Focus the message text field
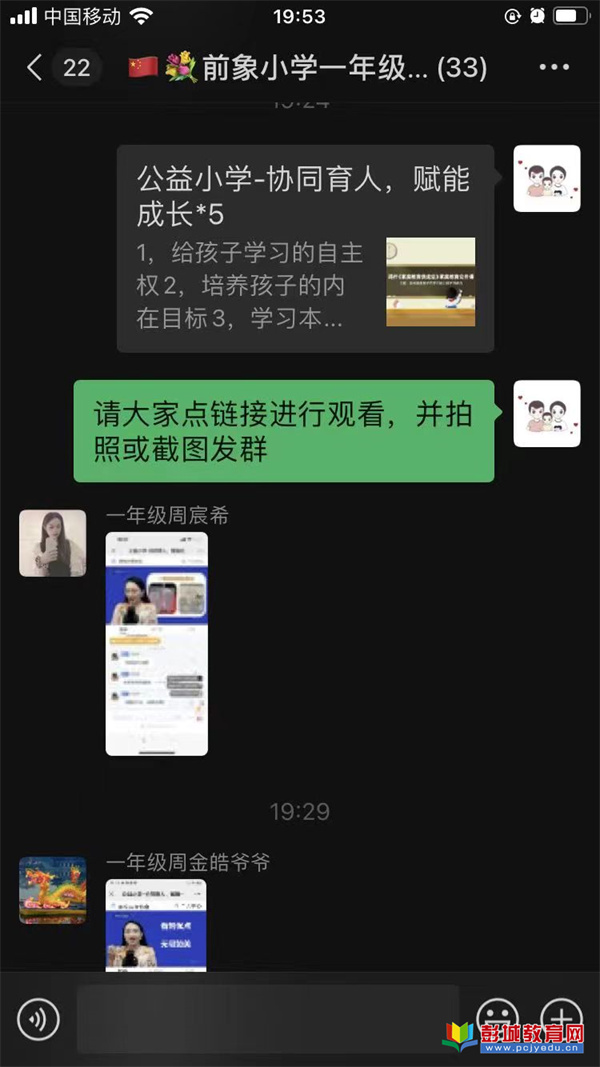This screenshot has height=1067, width=600. [x=268, y=1019]
